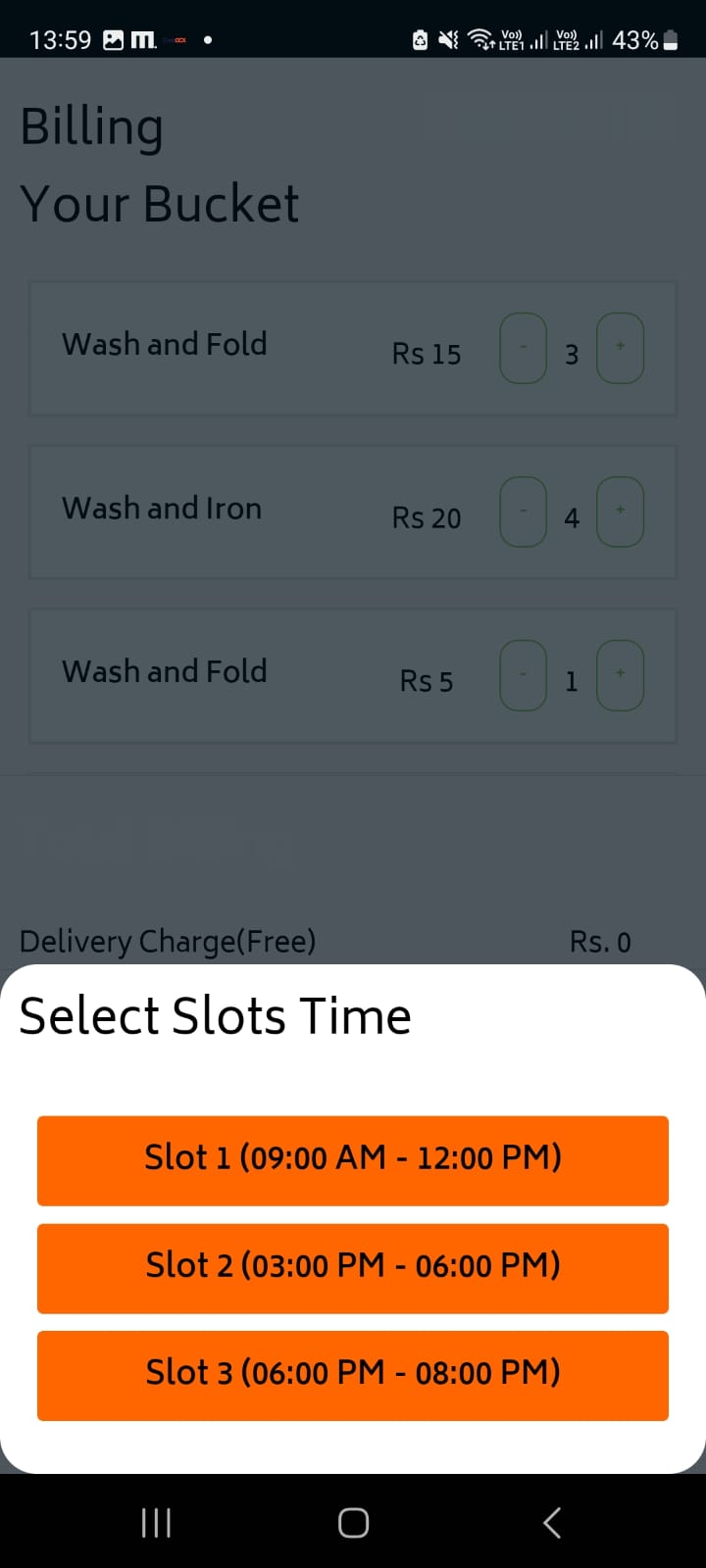Screen dimensions: 706x1568
Task: Tap the battery saver notification icon
Action: click(x=420, y=39)
